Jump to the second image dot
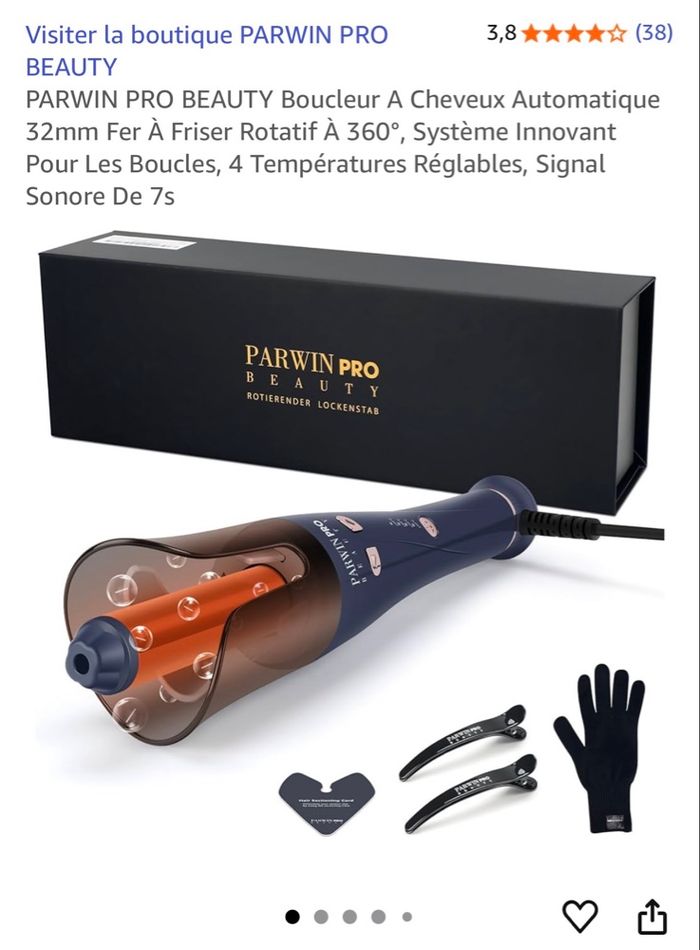This screenshot has width=700, height=950. click(321, 916)
